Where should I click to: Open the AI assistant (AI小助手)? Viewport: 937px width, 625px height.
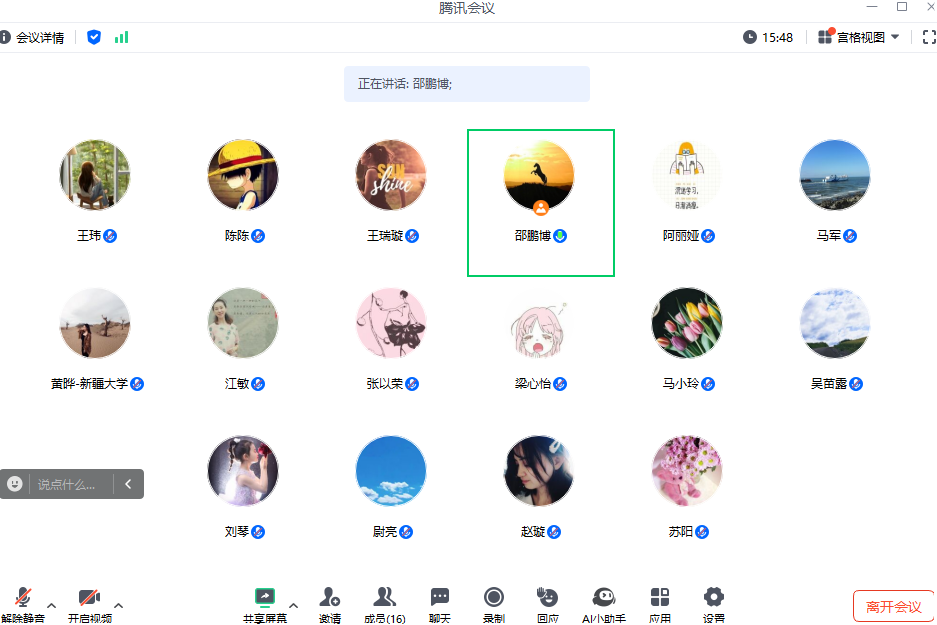(x=603, y=604)
